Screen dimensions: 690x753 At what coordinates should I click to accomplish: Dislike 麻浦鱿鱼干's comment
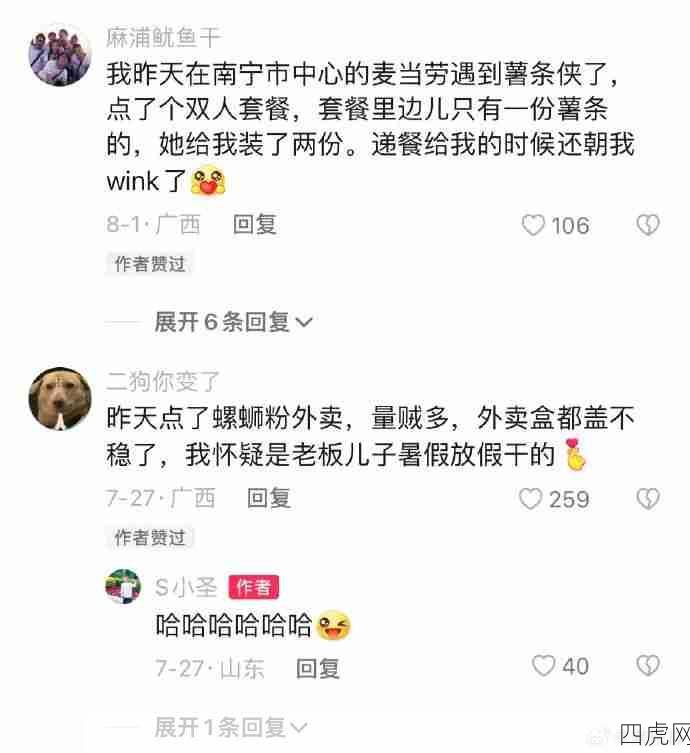tap(648, 225)
